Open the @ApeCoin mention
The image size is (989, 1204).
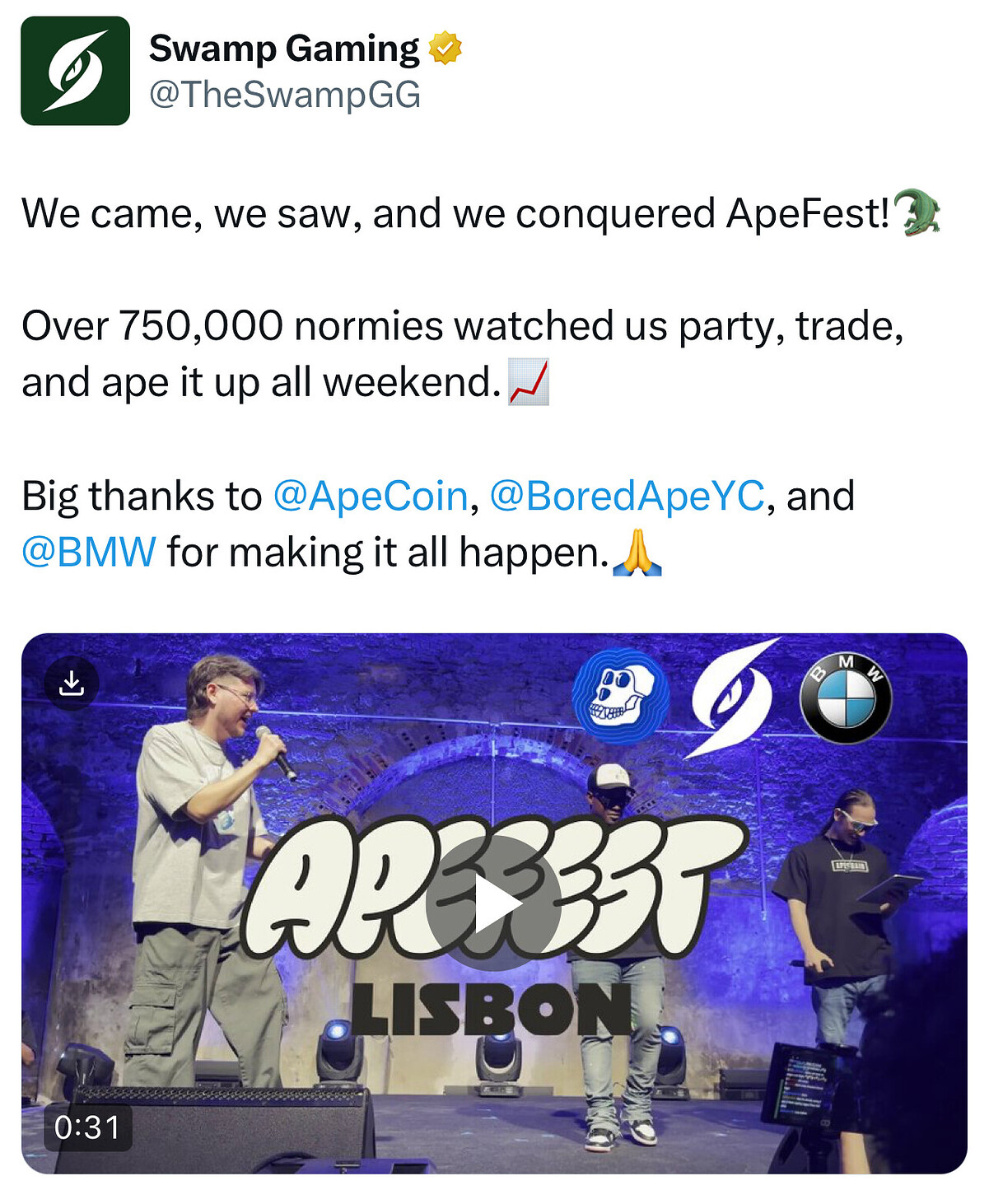click(370, 496)
